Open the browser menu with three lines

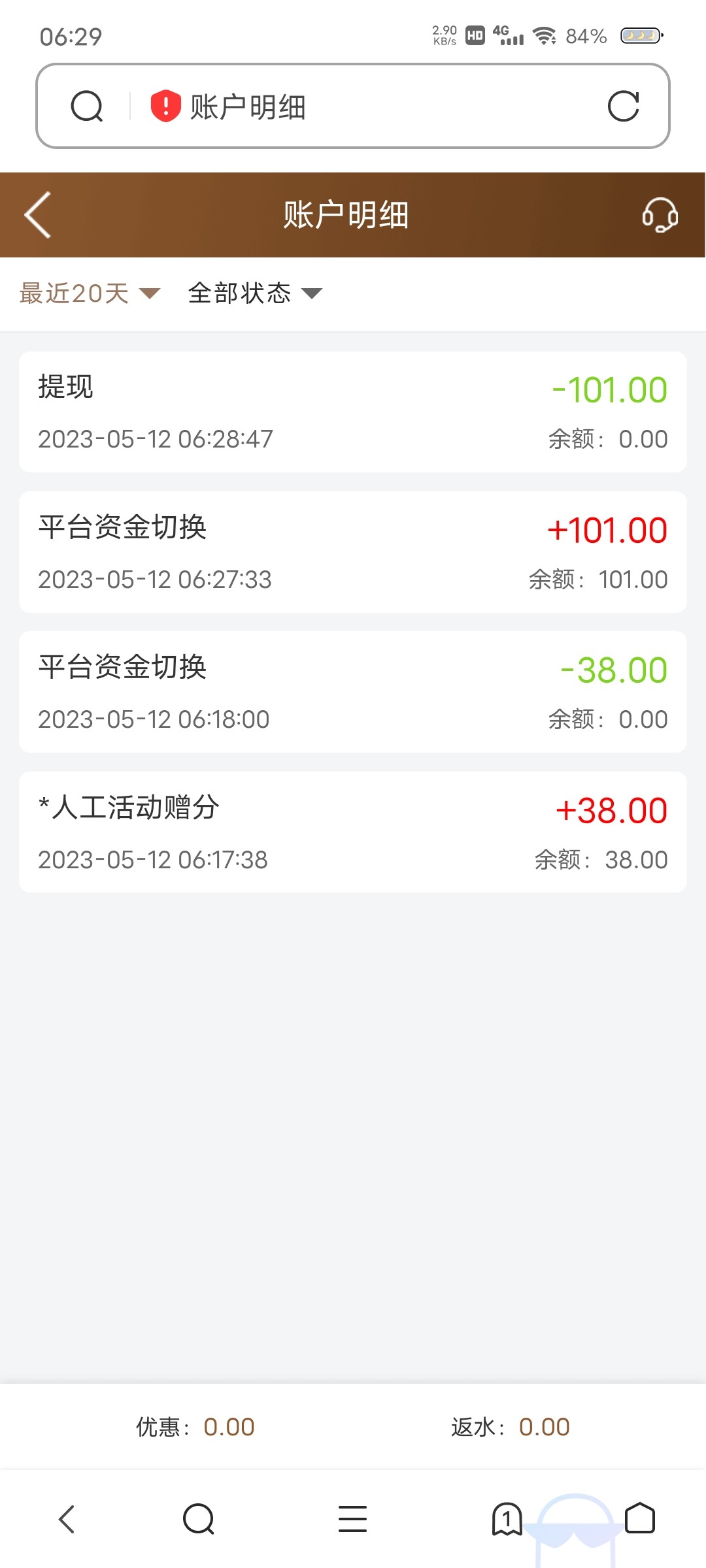[352, 1518]
